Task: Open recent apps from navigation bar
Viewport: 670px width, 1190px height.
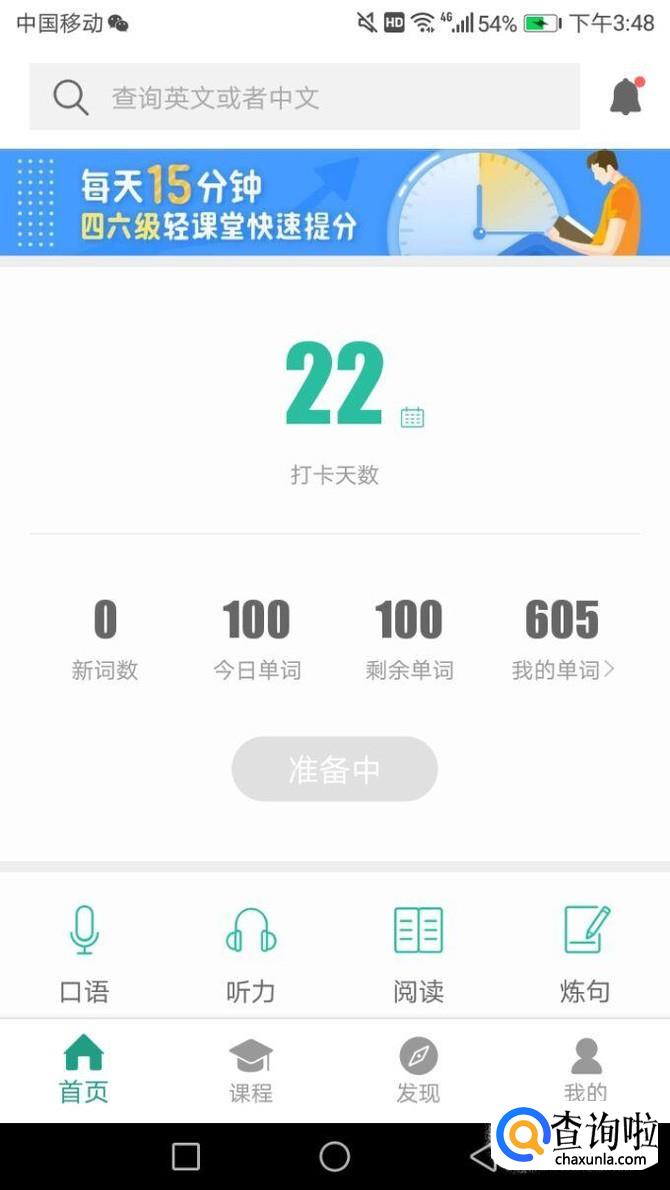Action: (x=186, y=1157)
